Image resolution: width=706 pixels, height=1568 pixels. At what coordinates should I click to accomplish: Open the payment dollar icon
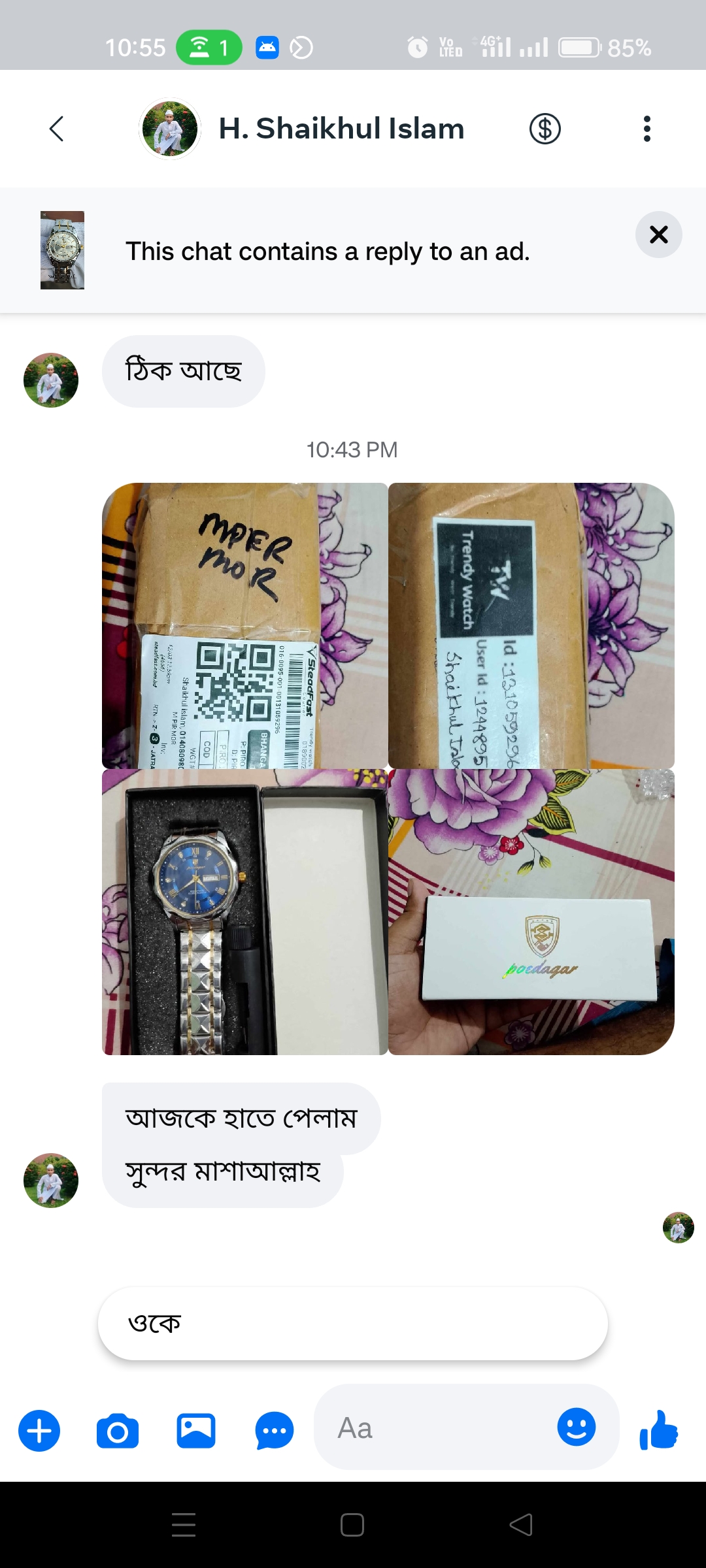coord(545,129)
